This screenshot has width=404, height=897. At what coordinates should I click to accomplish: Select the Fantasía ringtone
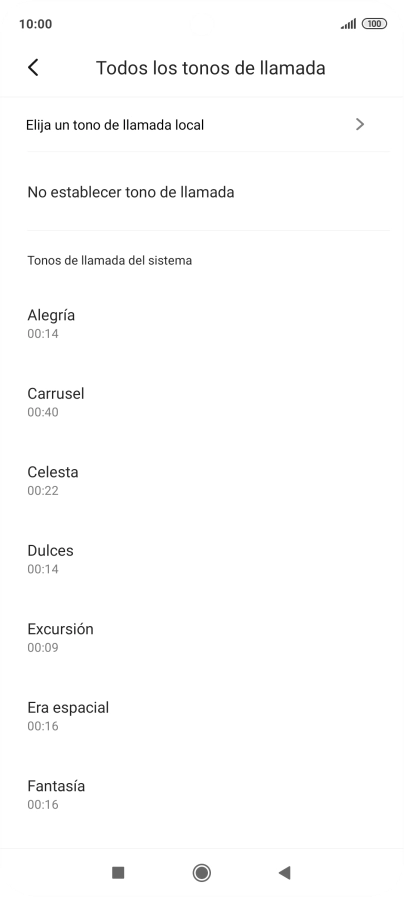pyautogui.click(x=202, y=794)
